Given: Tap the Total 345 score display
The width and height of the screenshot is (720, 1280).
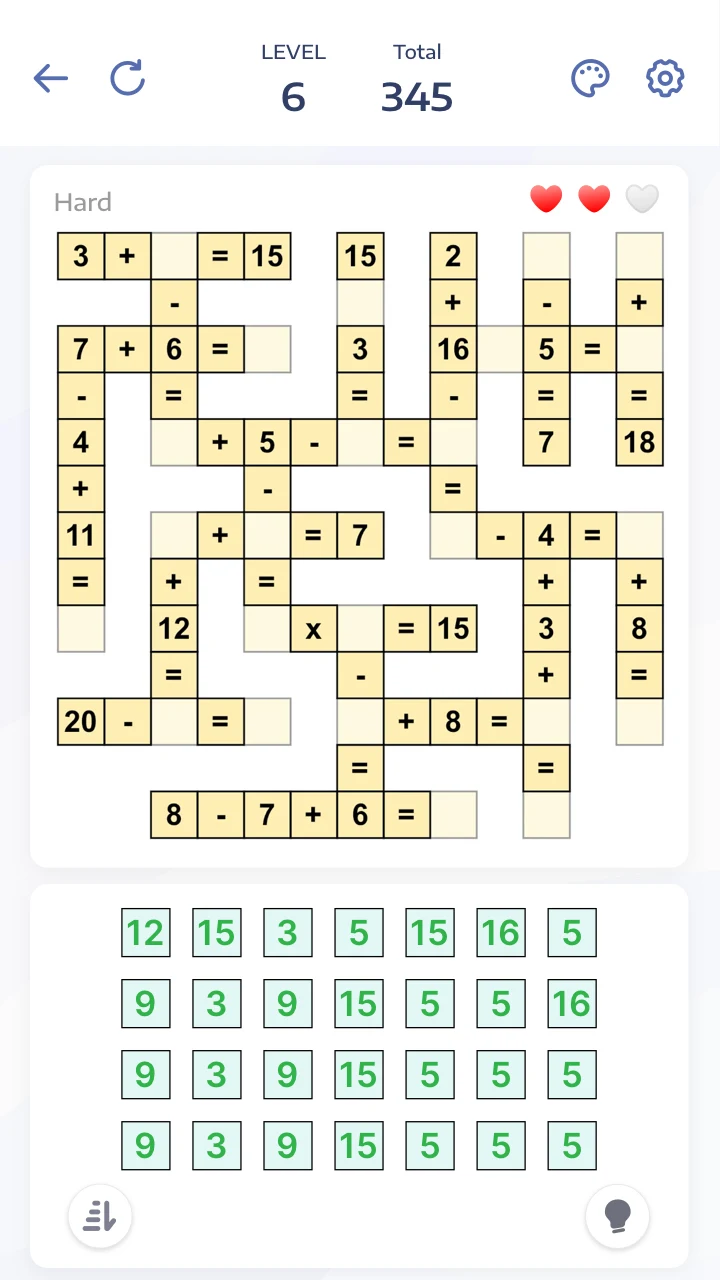Looking at the screenshot, I should [417, 75].
